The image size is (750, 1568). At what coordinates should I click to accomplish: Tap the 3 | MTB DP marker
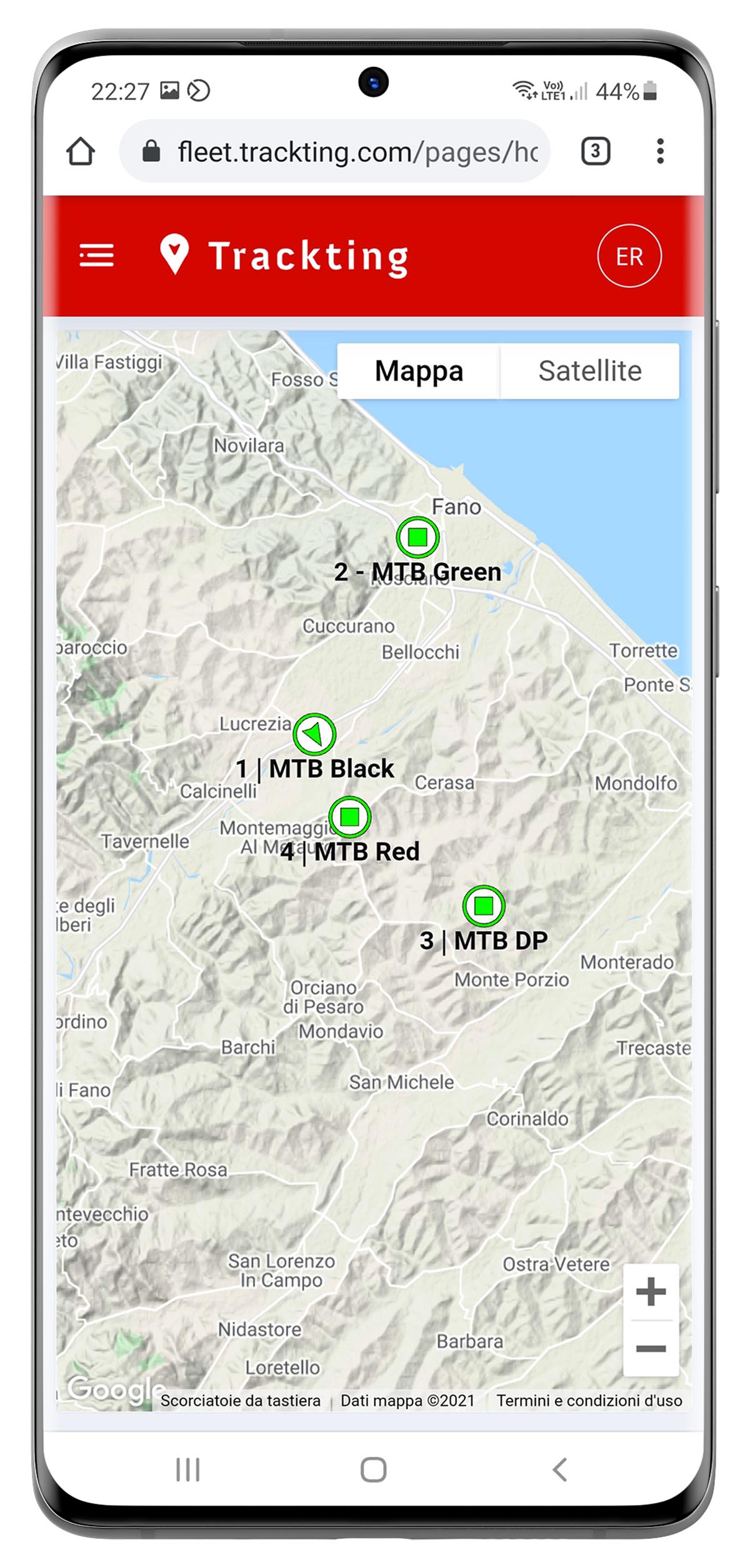pos(484,906)
